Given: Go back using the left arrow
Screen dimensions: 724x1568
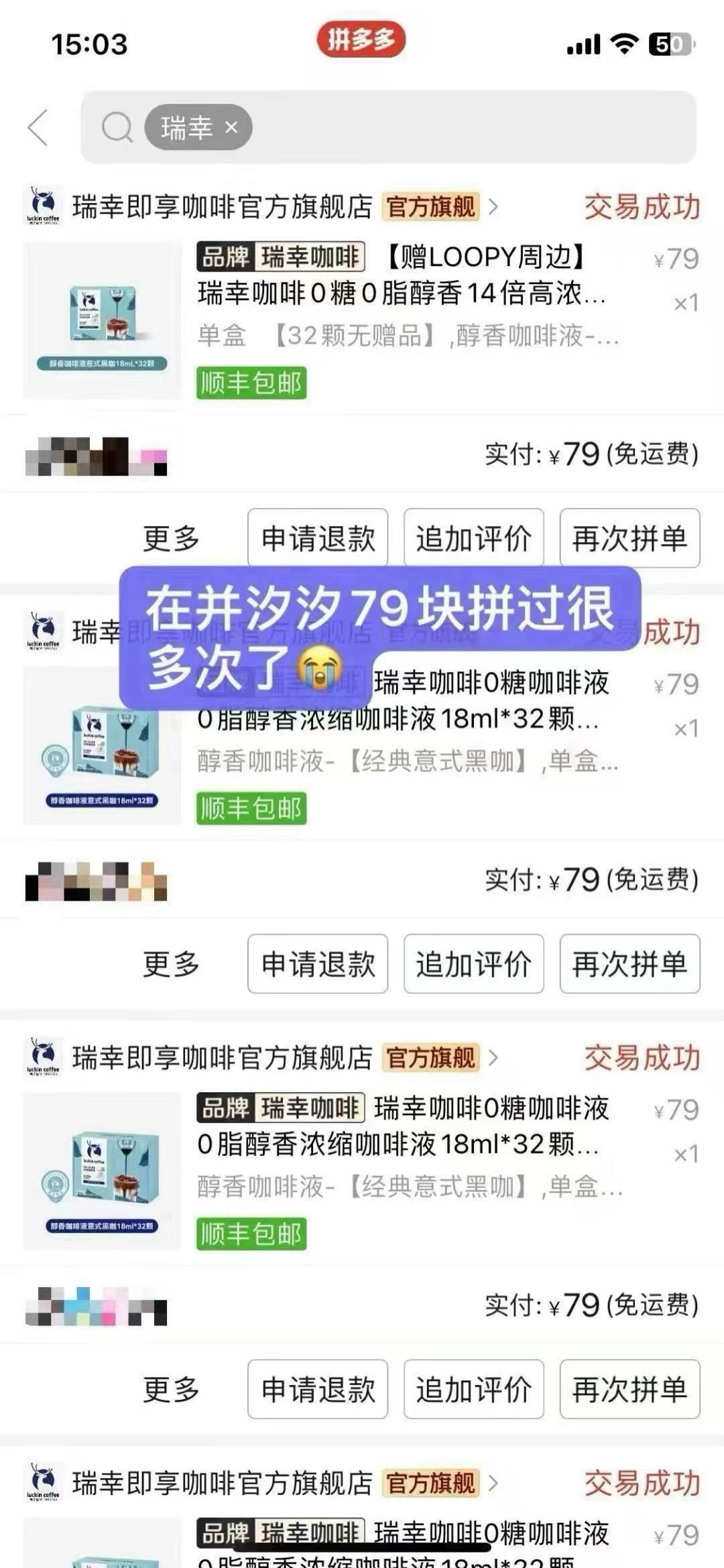Looking at the screenshot, I should (38, 127).
